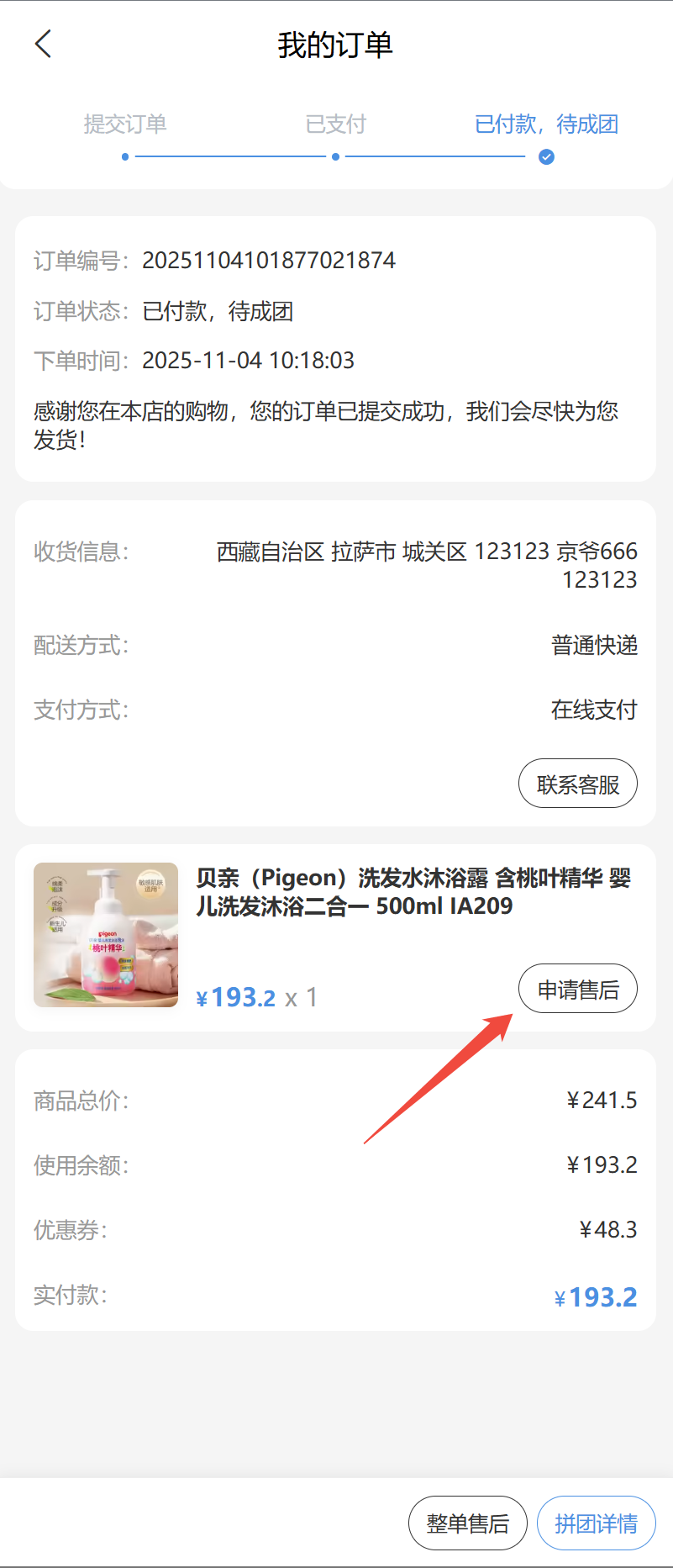Go back from 我的订单 page
Screen dimensions: 673x1568
pos(44,44)
